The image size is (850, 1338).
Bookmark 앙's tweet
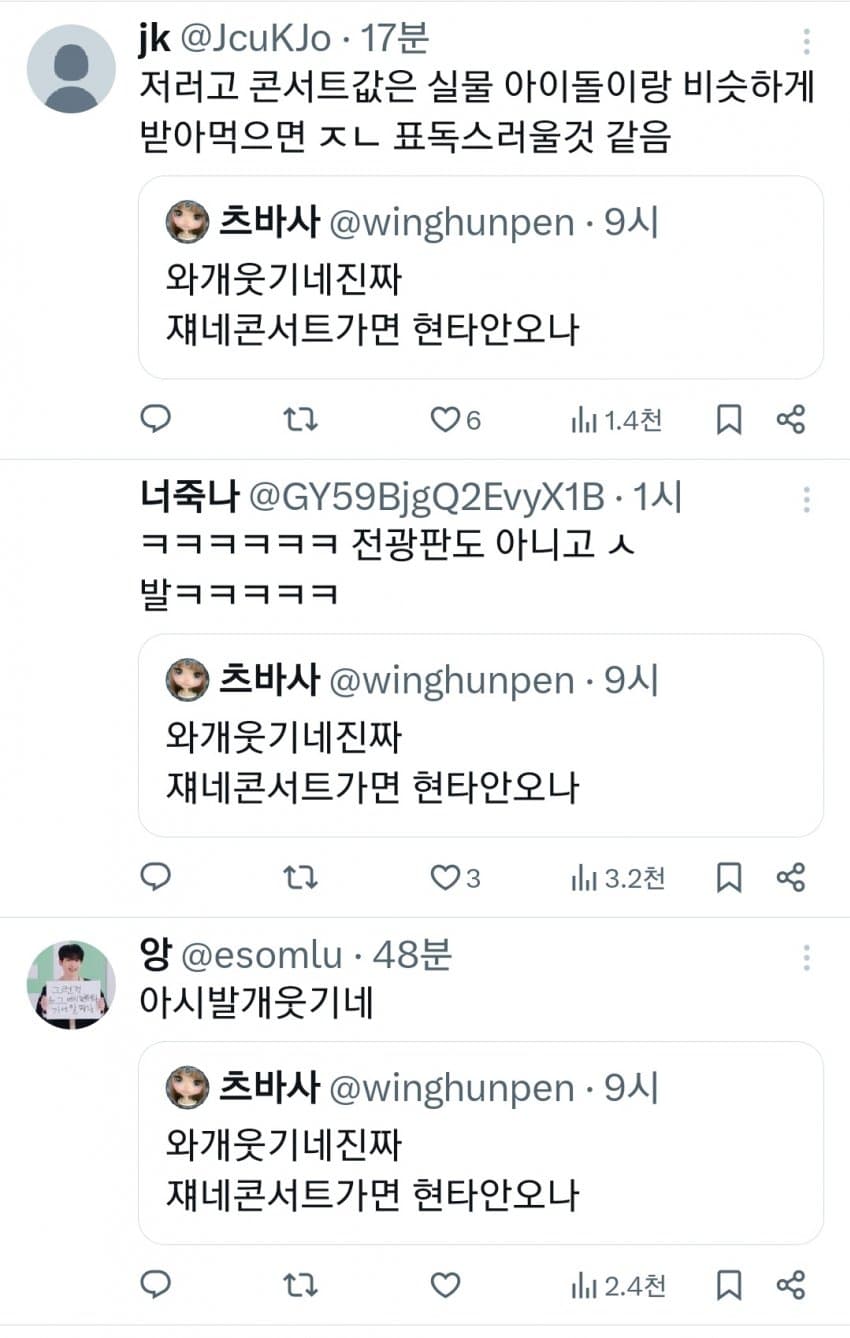coord(729,1284)
